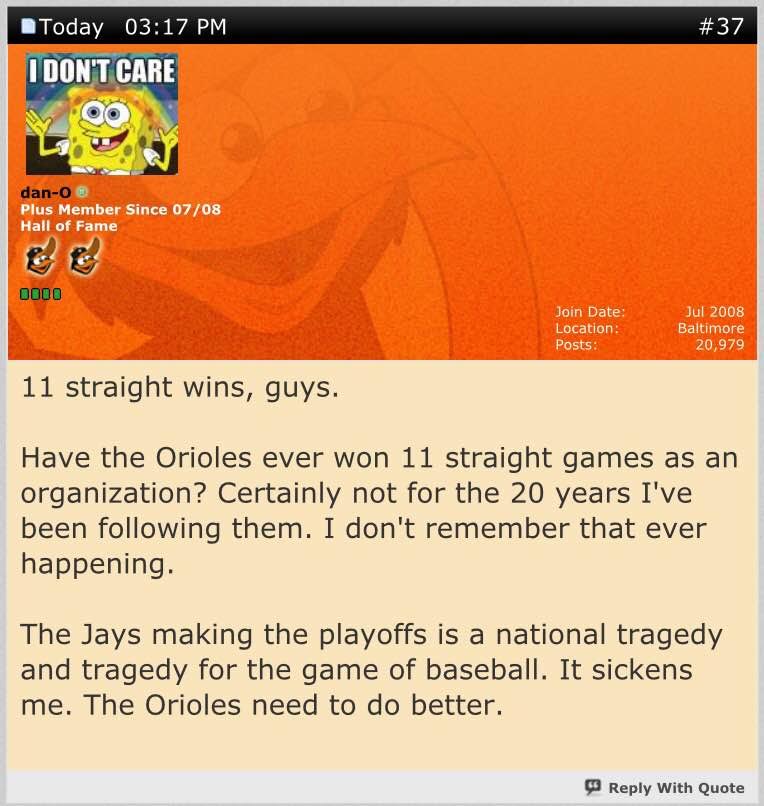Screen dimensions: 764x806
Task: Open the permalink for post #37
Action: pos(720,26)
